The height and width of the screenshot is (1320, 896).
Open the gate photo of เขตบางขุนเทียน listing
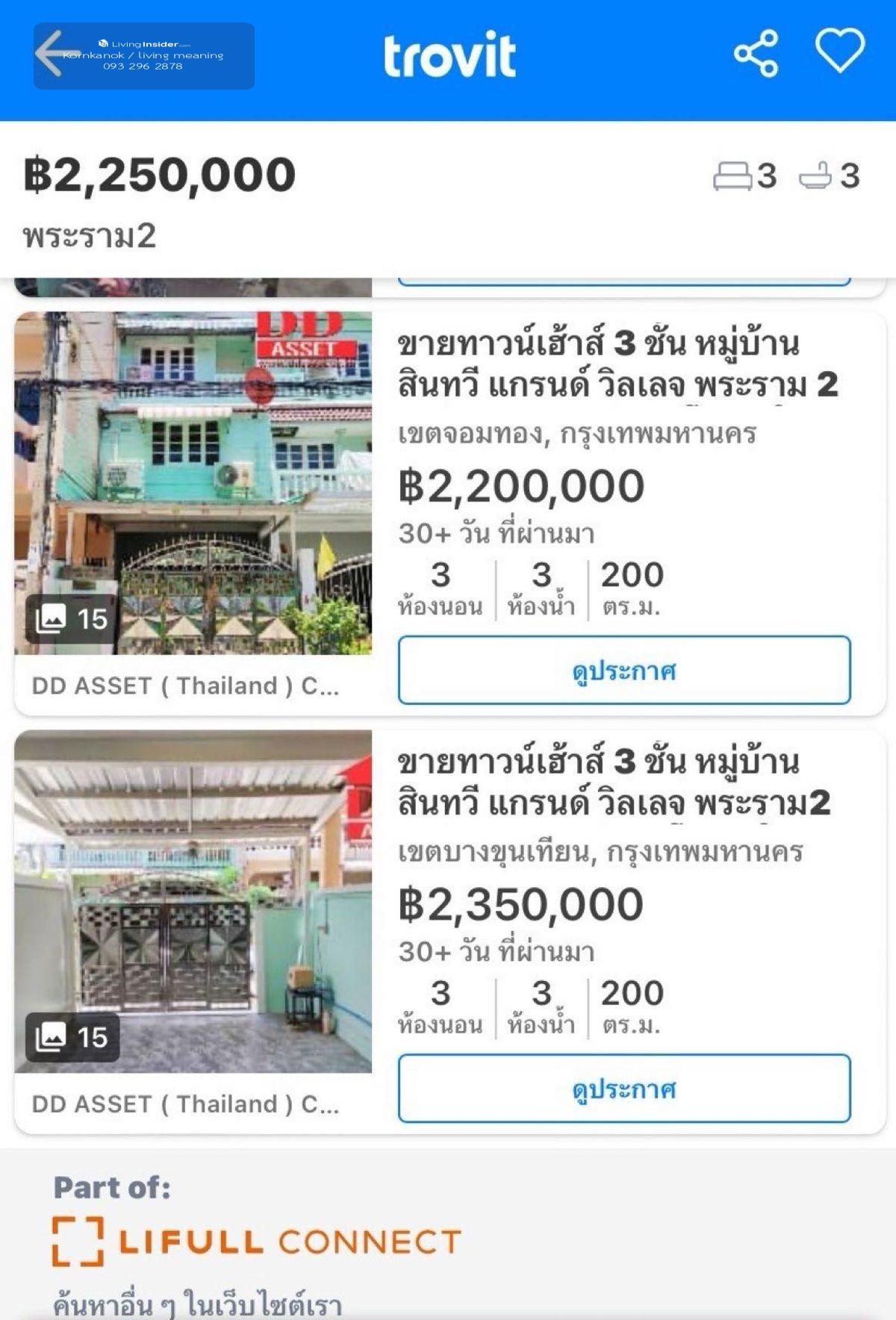click(x=193, y=901)
